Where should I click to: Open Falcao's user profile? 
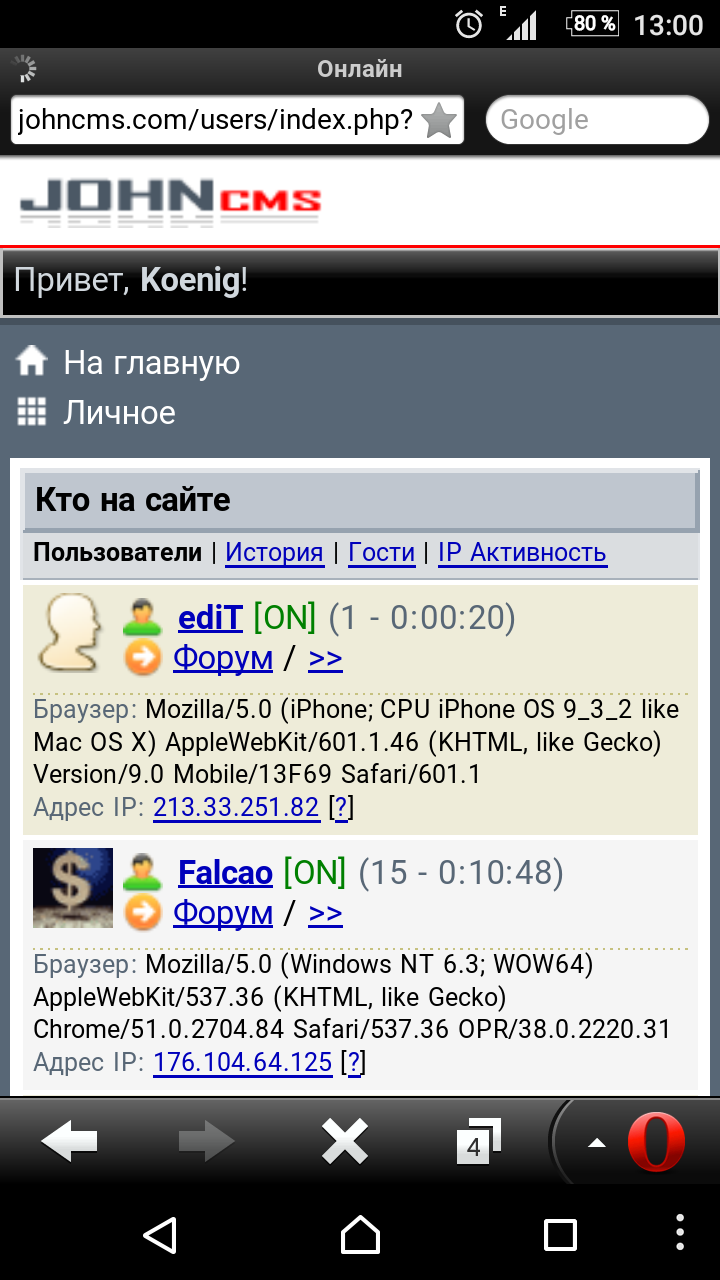225,873
